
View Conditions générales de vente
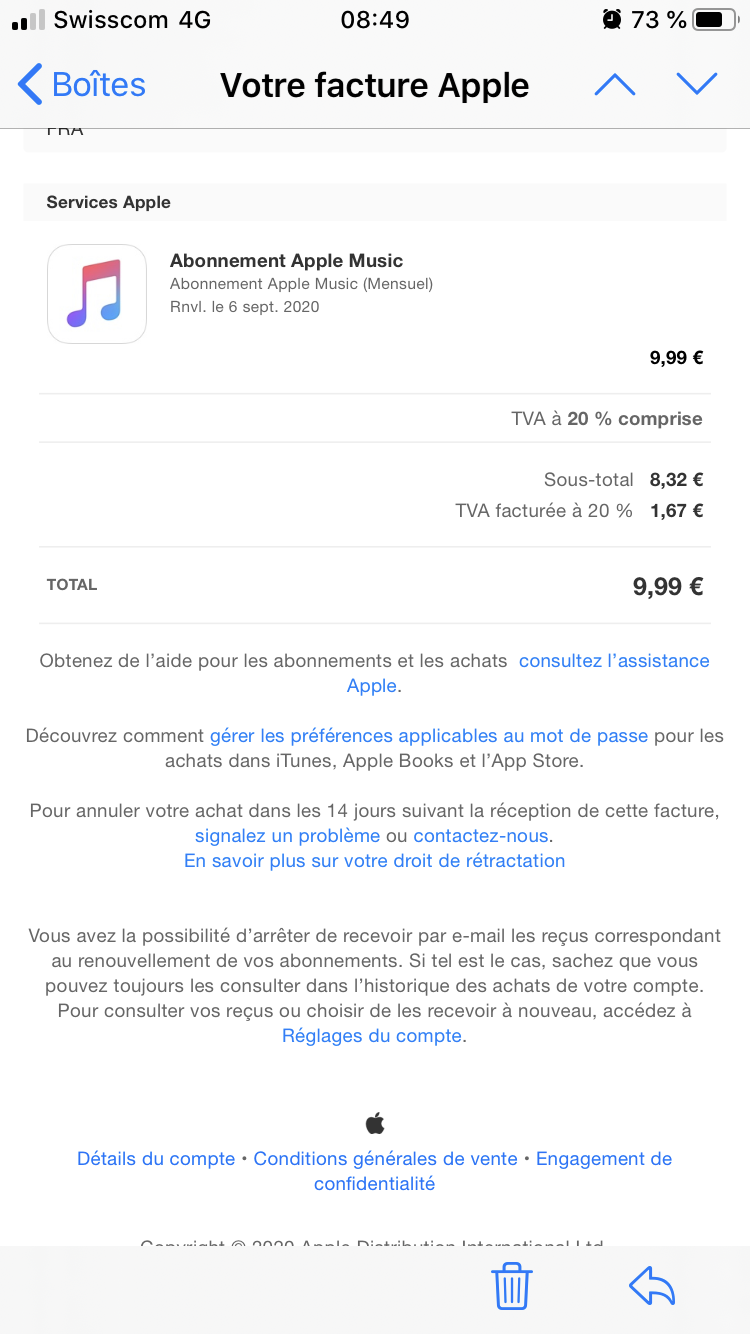[386, 1159]
